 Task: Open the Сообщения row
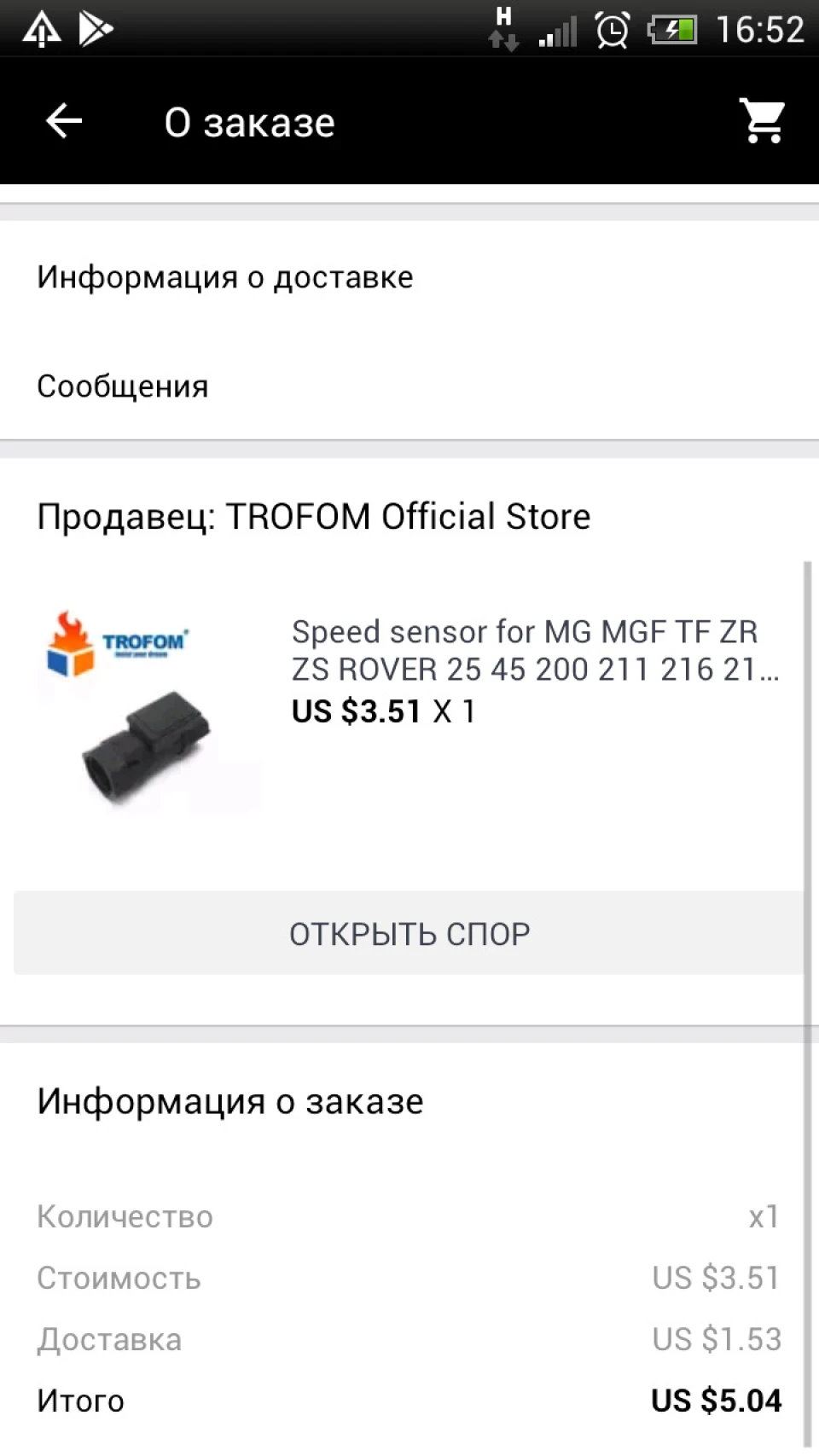[409, 386]
